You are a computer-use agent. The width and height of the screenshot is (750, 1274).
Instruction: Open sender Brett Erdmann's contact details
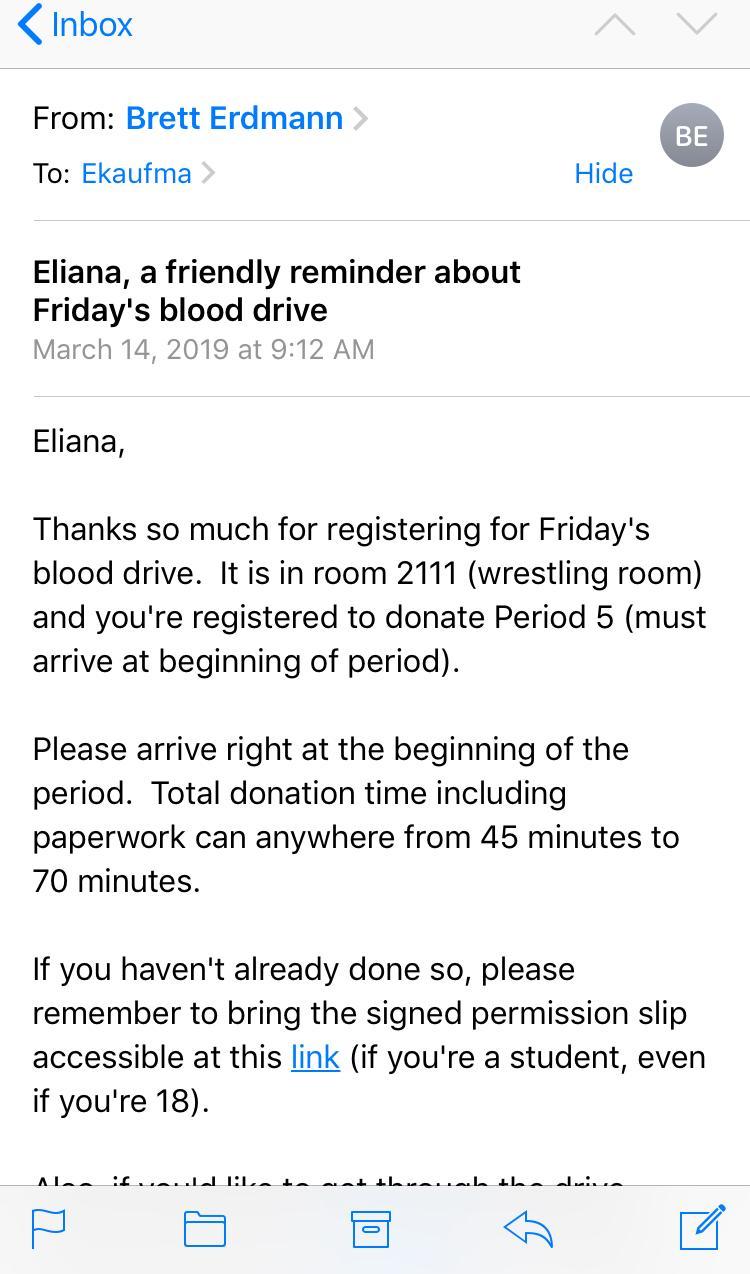[x=235, y=118]
